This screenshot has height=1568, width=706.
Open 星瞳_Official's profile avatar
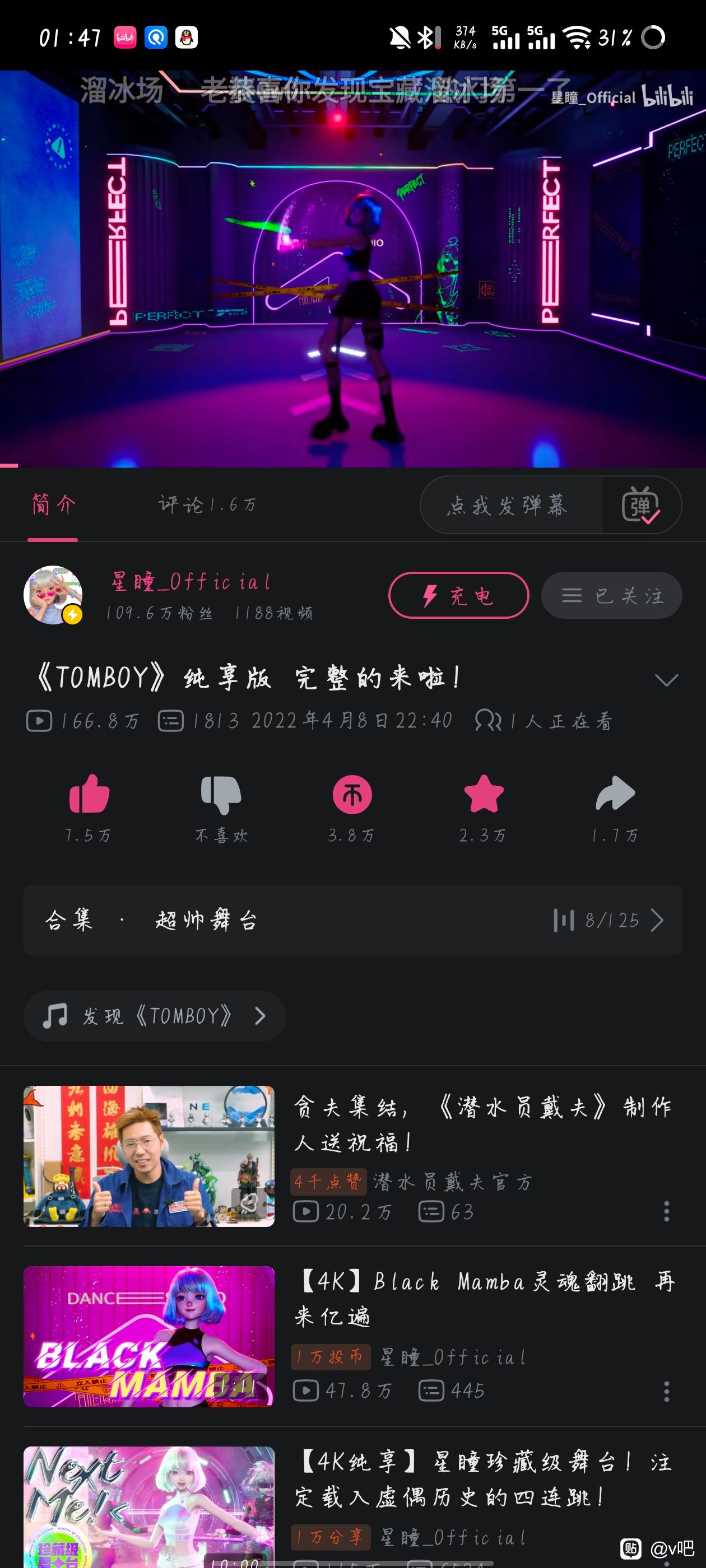point(53,595)
